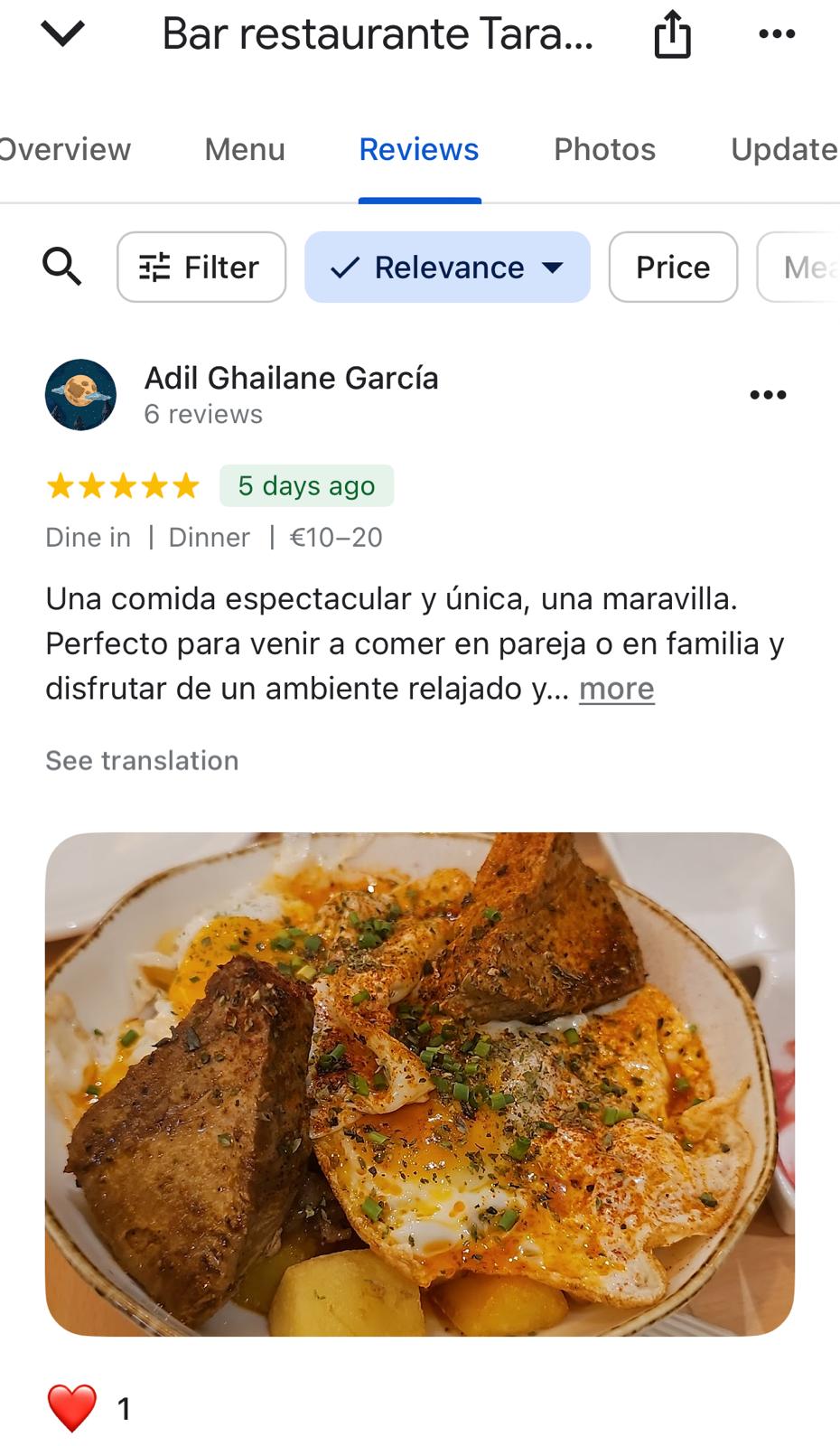Tap 'See translation' under the review

pos(141,760)
